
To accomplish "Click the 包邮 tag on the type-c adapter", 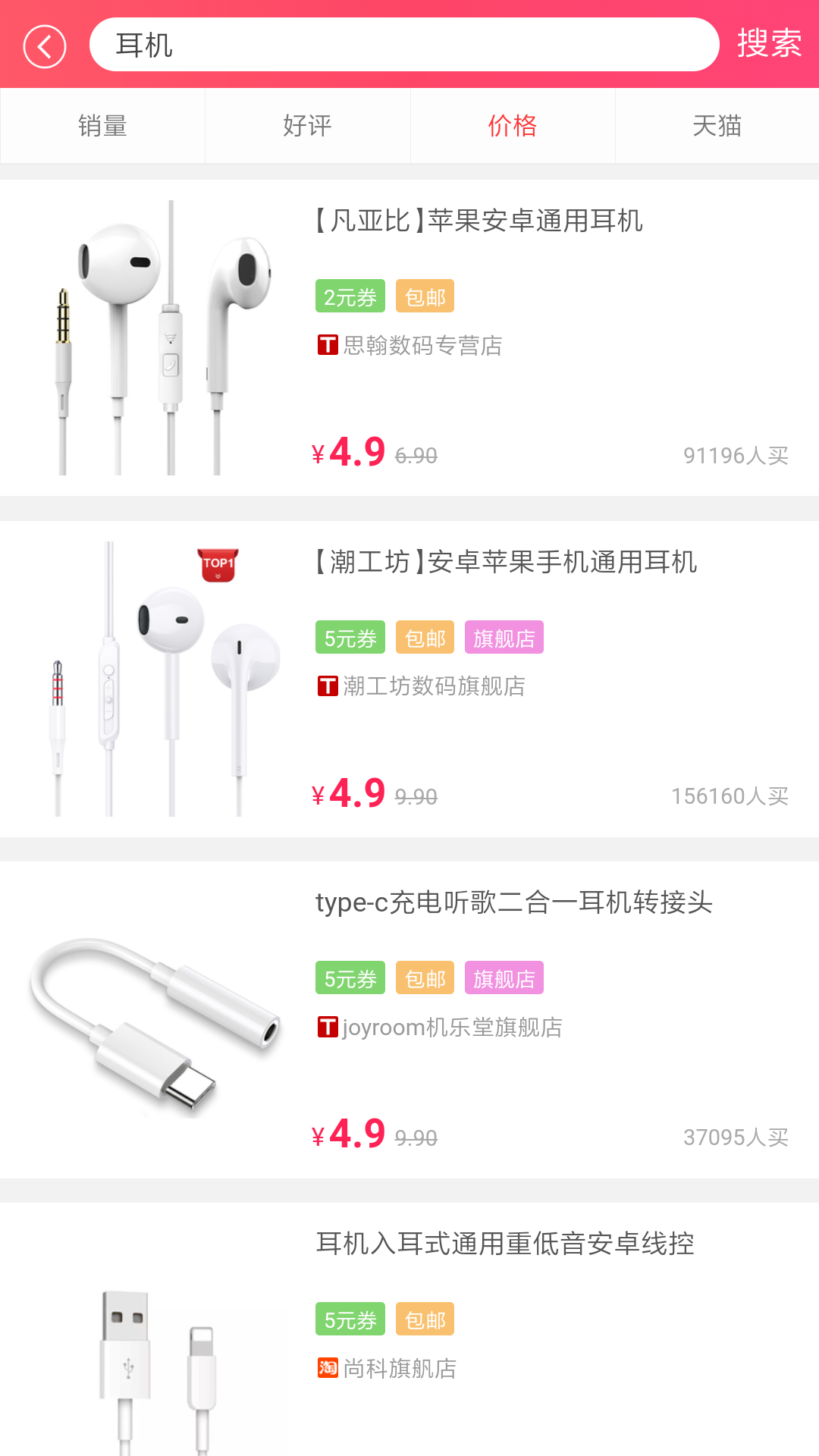I will pyautogui.click(x=425, y=977).
